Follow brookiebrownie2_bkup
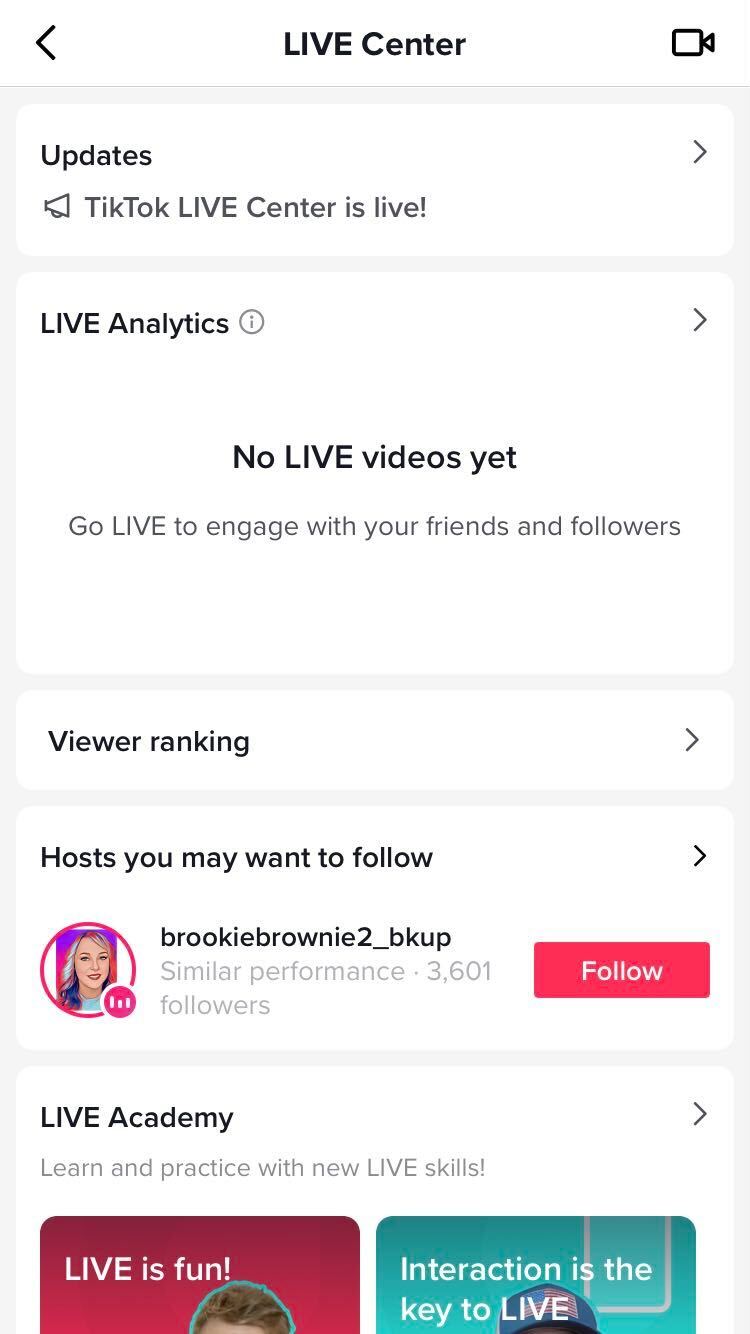Viewport: 750px width, 1334px height. 621,970
